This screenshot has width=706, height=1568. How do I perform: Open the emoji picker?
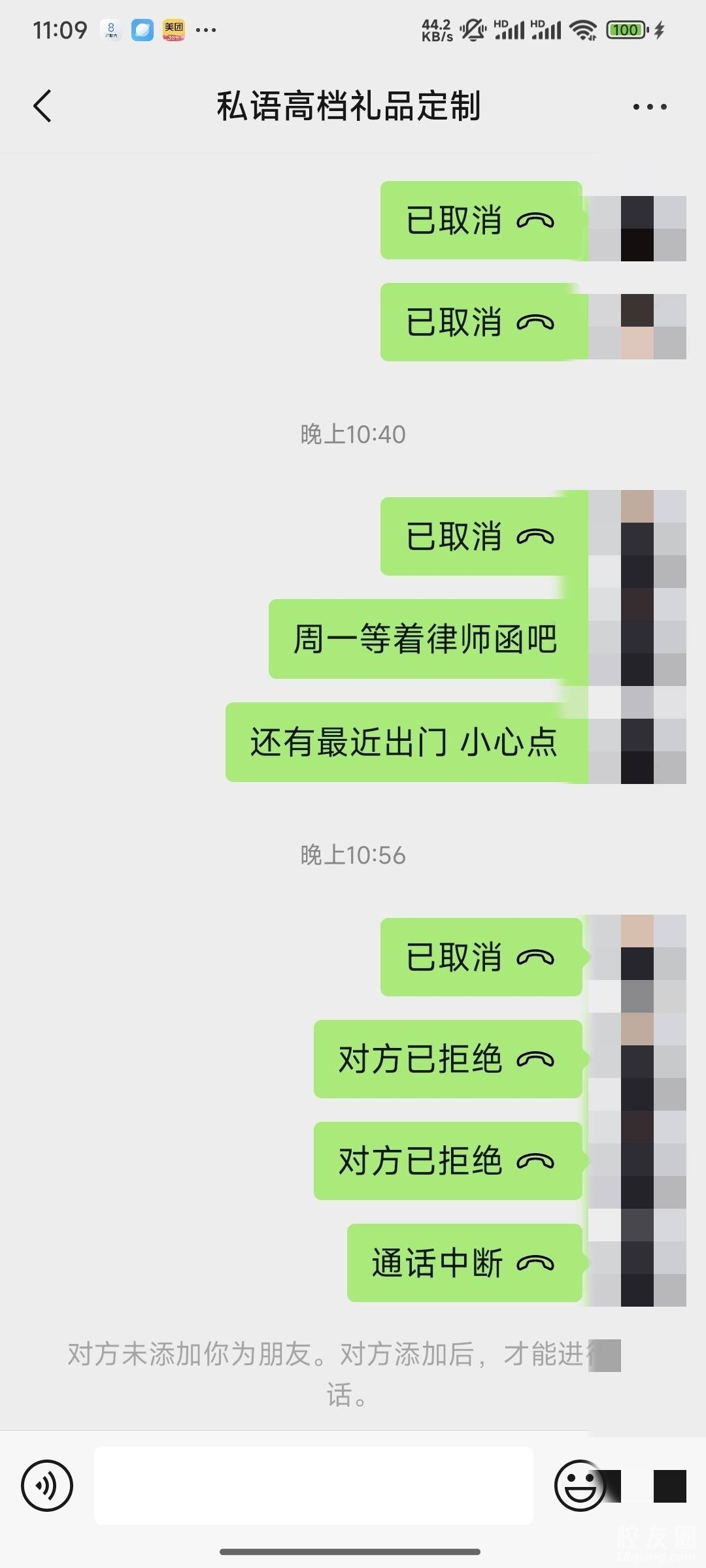tap(578, 1485)
